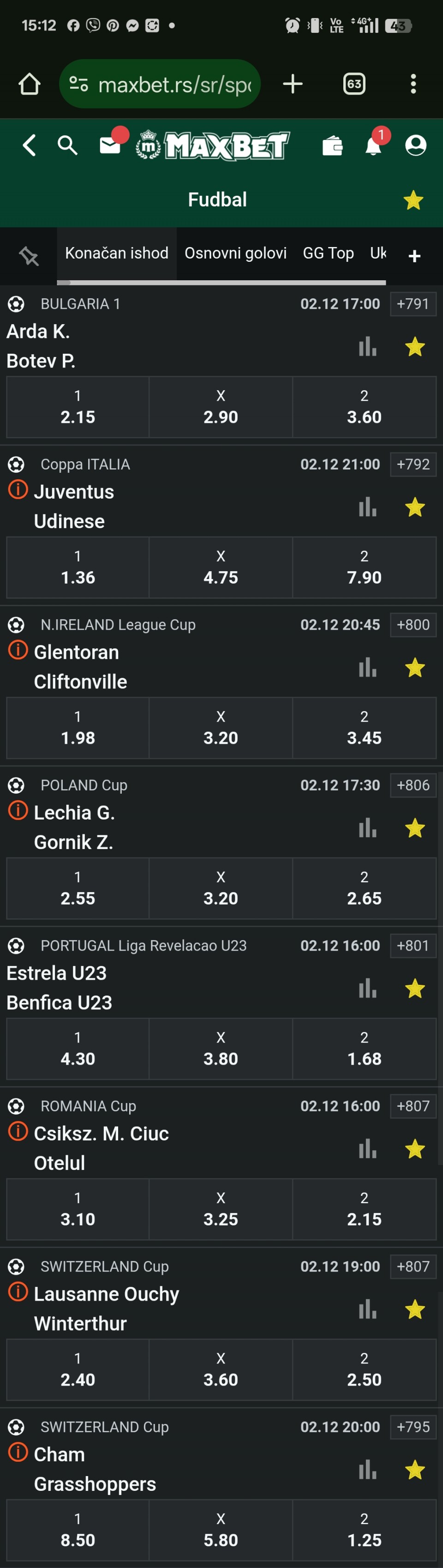The height and width of the screenshot is (1568, 443).
Task: Tap the pin icon left of Konačan ishod
Action: (x=29, y=256)
